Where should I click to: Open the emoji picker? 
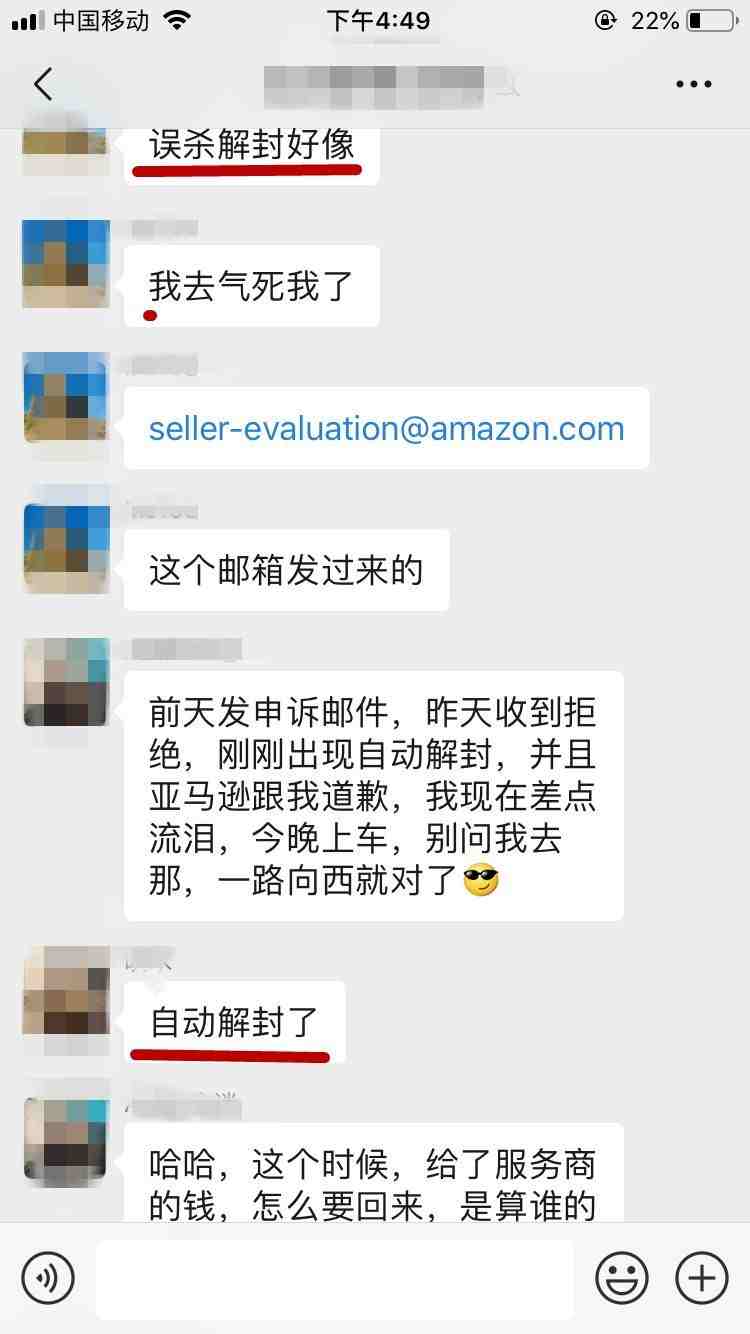coord(622,1277)
